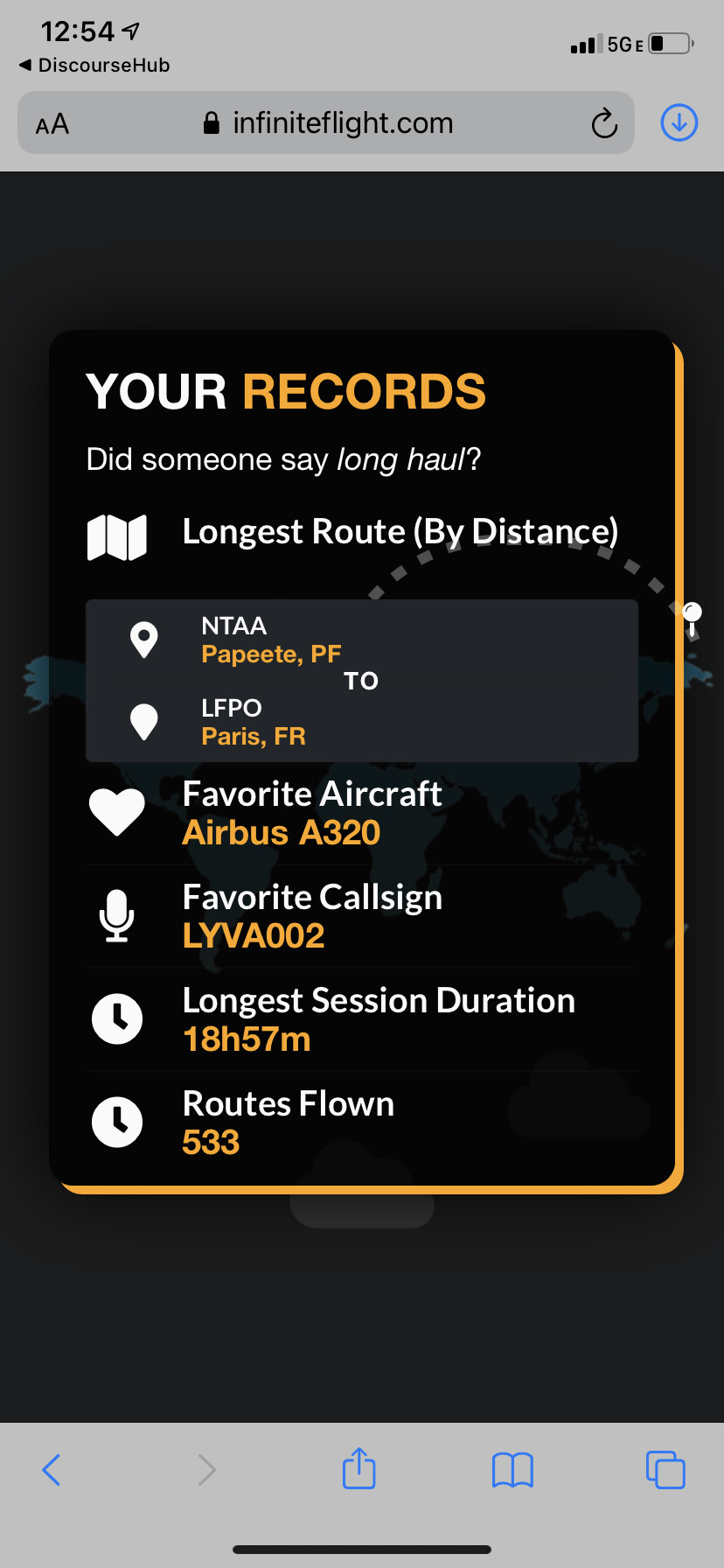Screen dimensions: 724x1568
Task: Open the AA reader text options
Action: point(52,123)
